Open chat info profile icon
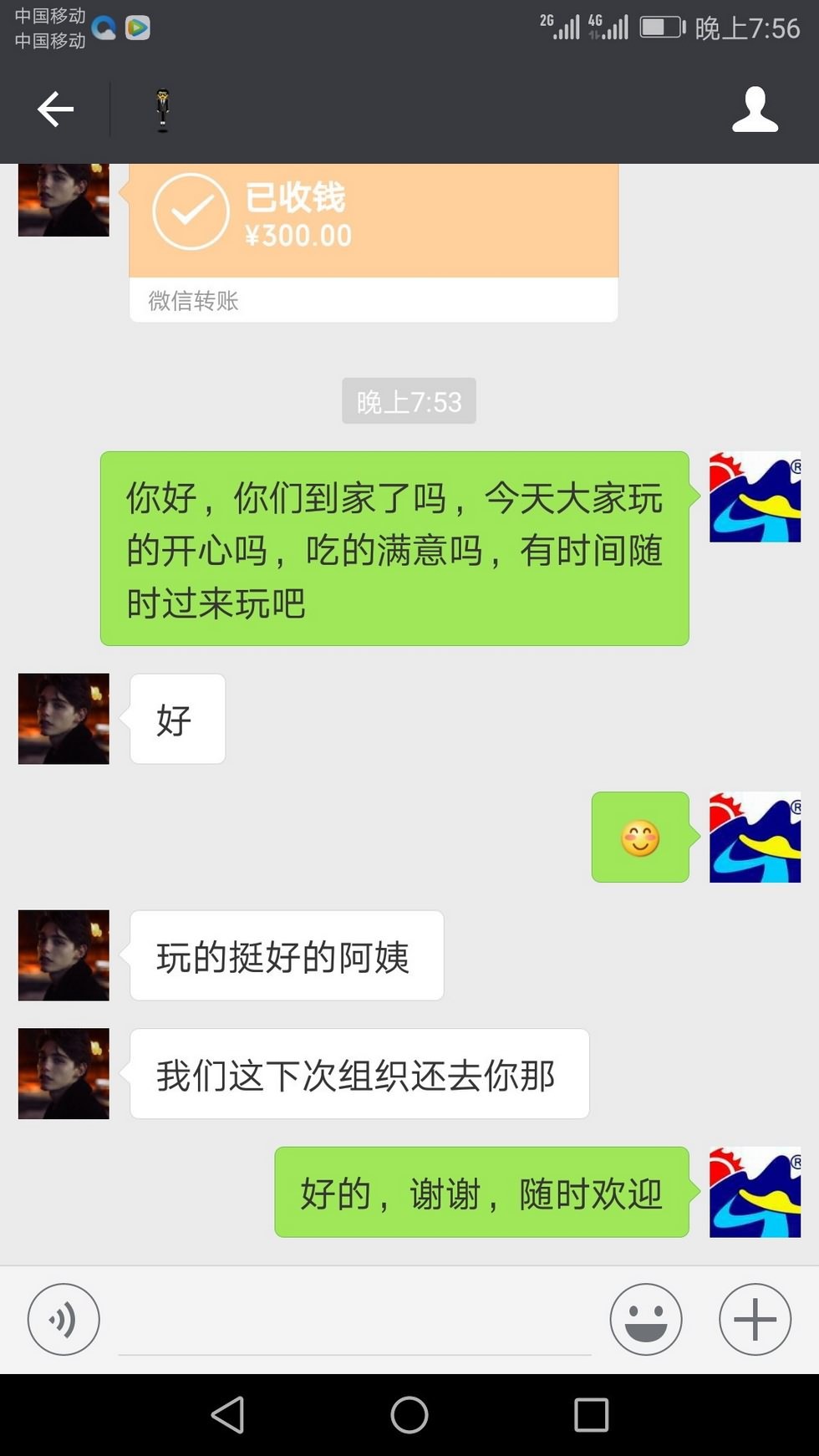Image resolution: width=819 pixels, height=1456 pixels. 755,109
